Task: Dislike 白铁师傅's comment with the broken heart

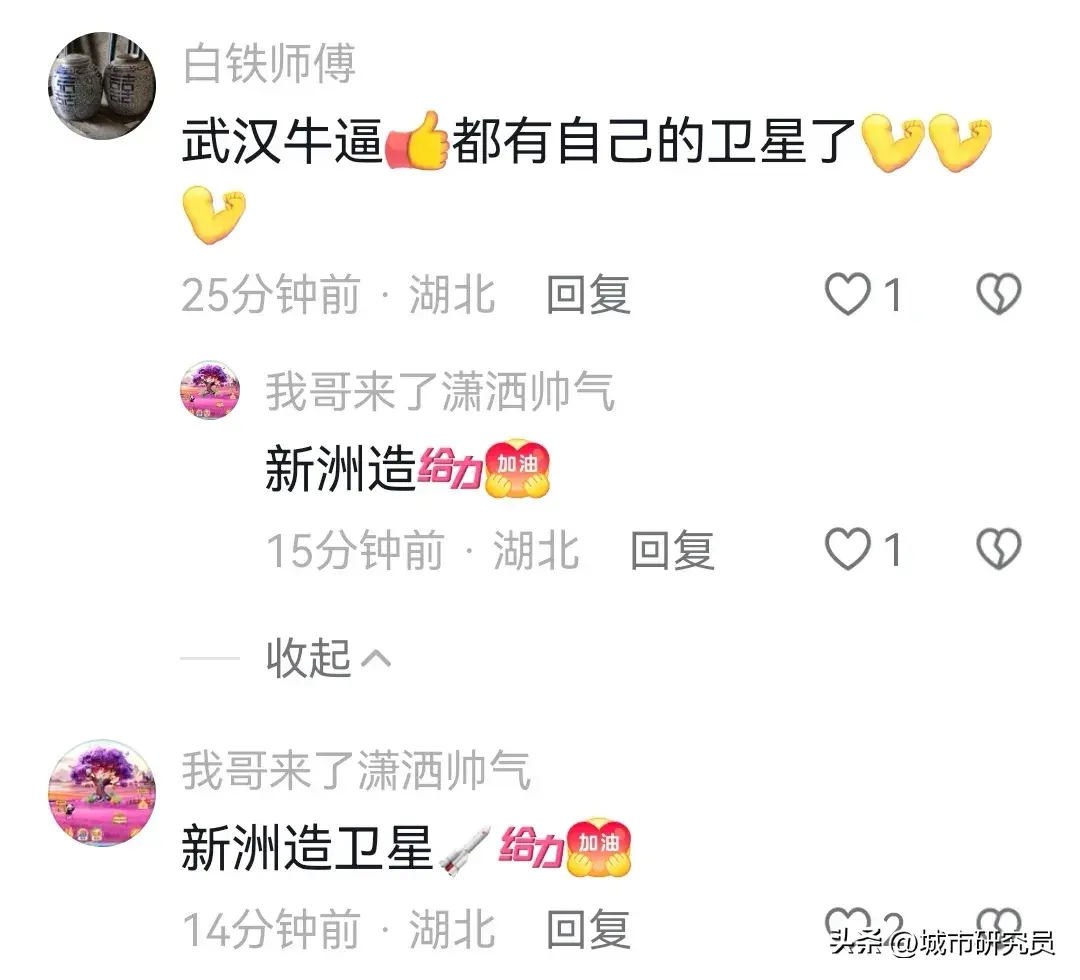Action: coord(998,295)
